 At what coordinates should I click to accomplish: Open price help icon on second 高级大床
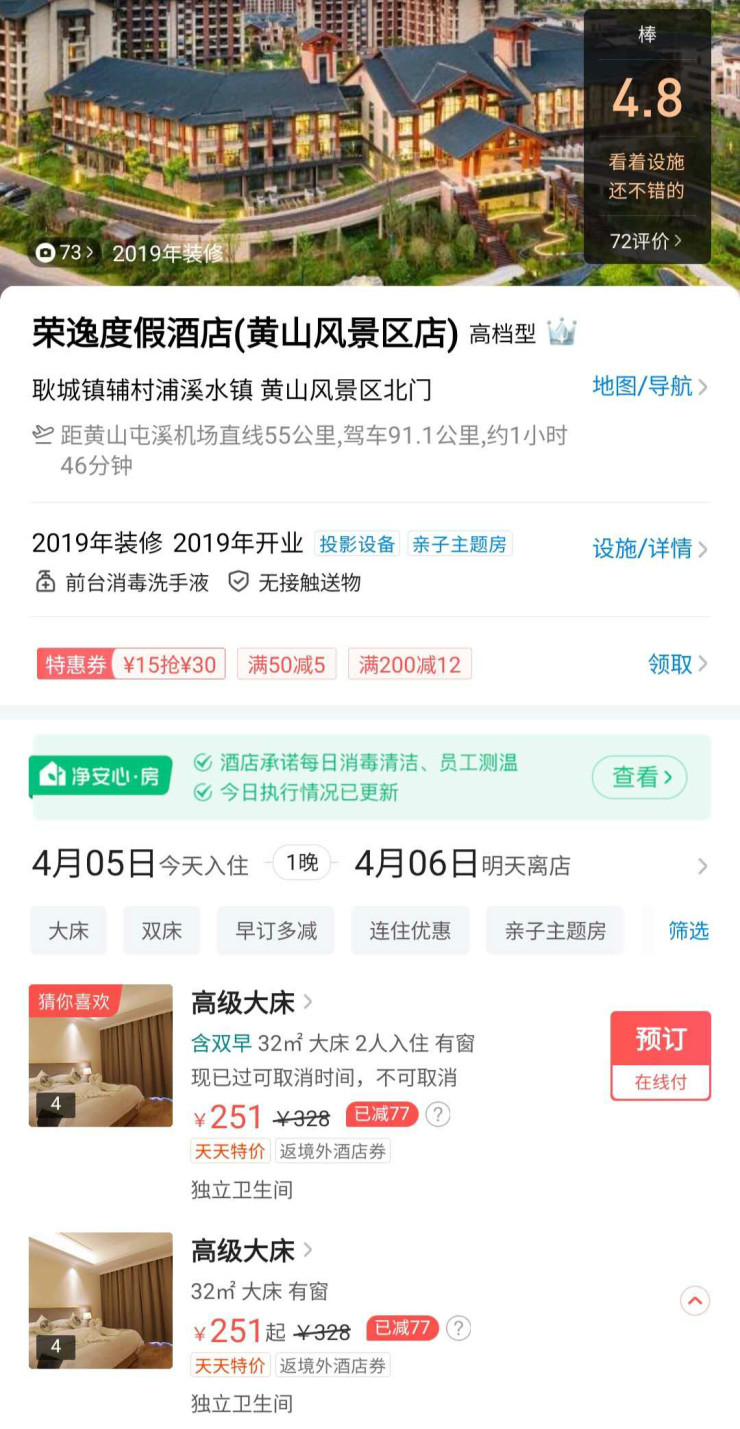(x=458, y=1328)
